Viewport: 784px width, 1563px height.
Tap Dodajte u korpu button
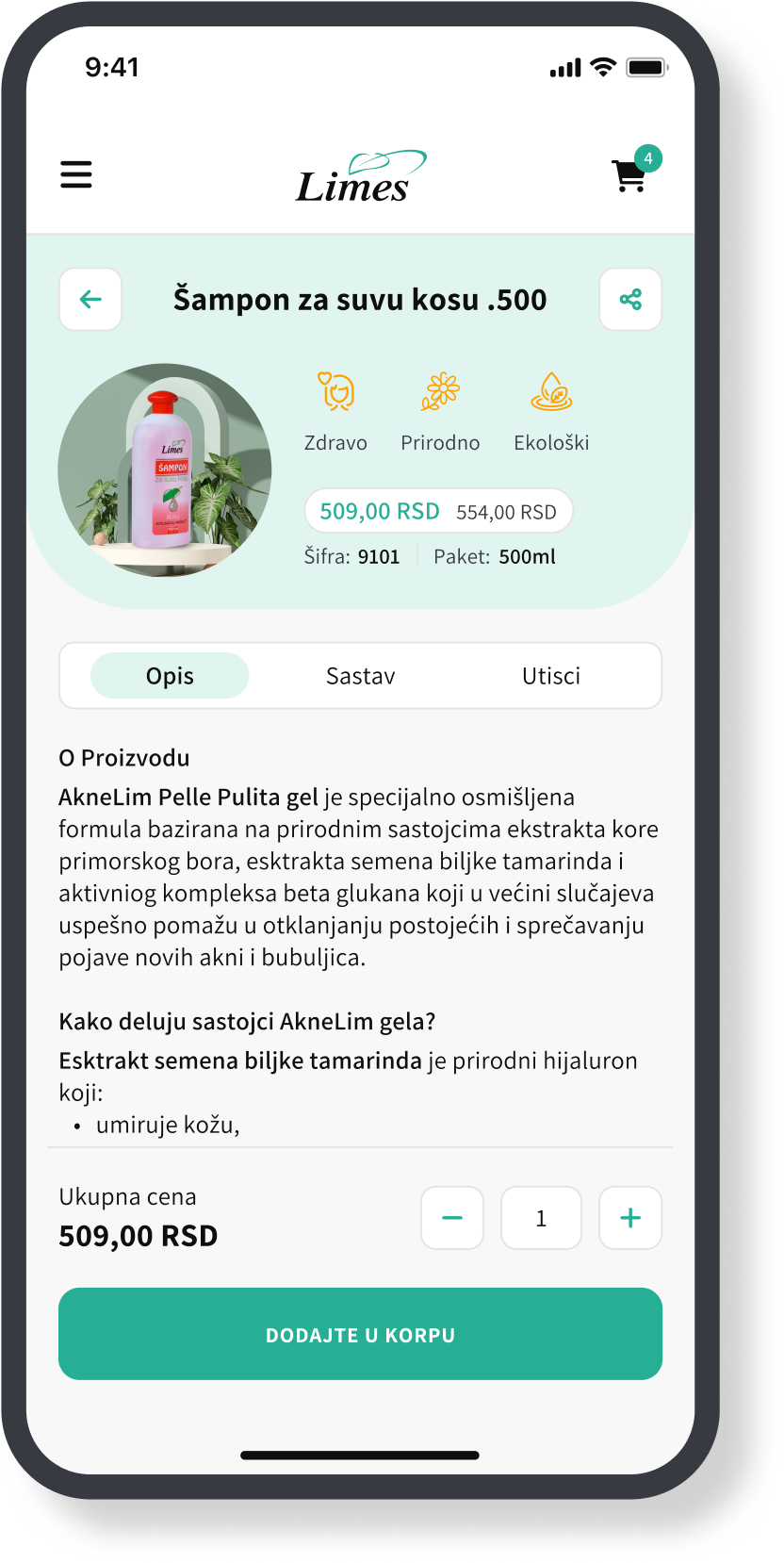click(360, 1334)
